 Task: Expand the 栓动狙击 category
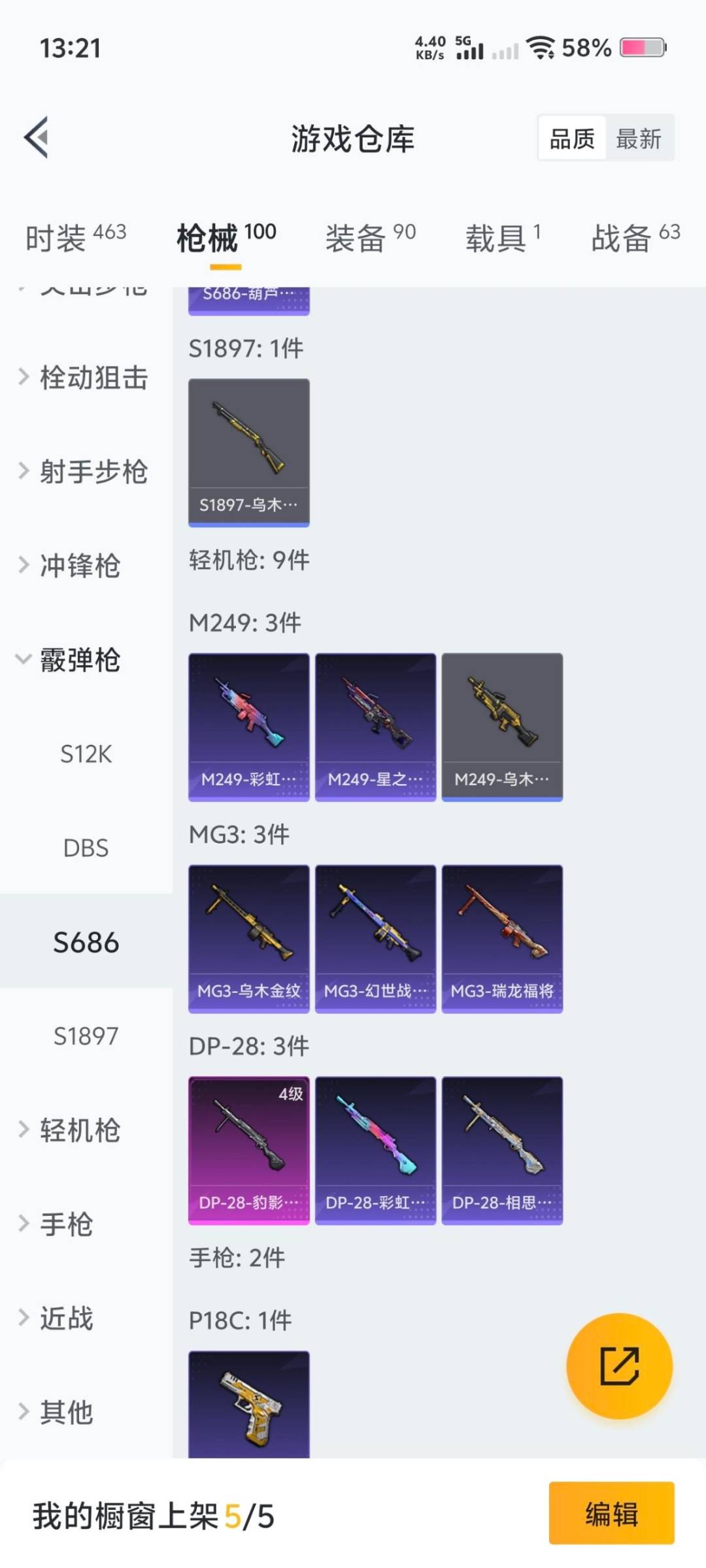[x=92, y=378]
